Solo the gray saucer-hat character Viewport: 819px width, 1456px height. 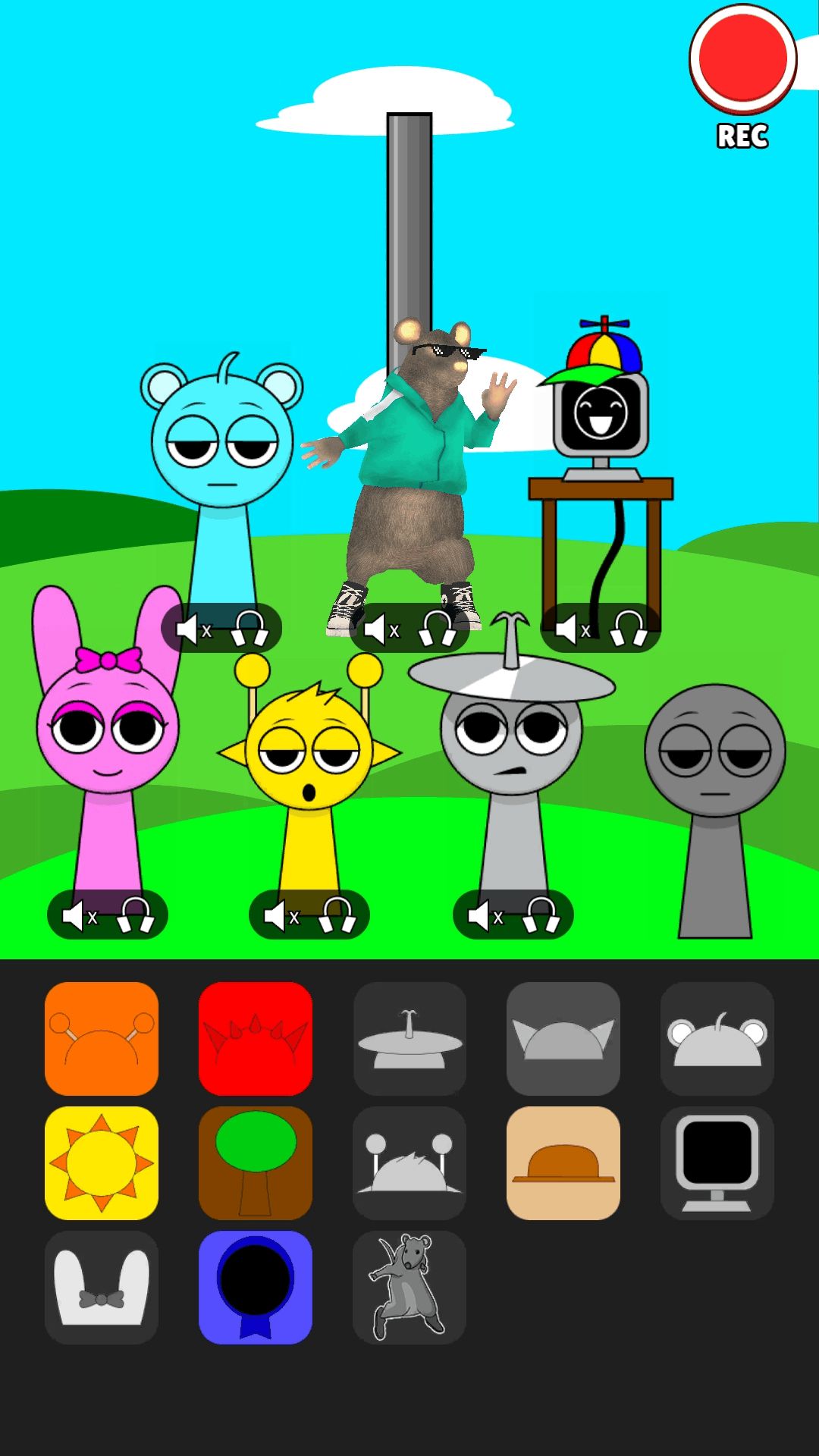coord(541,915)
